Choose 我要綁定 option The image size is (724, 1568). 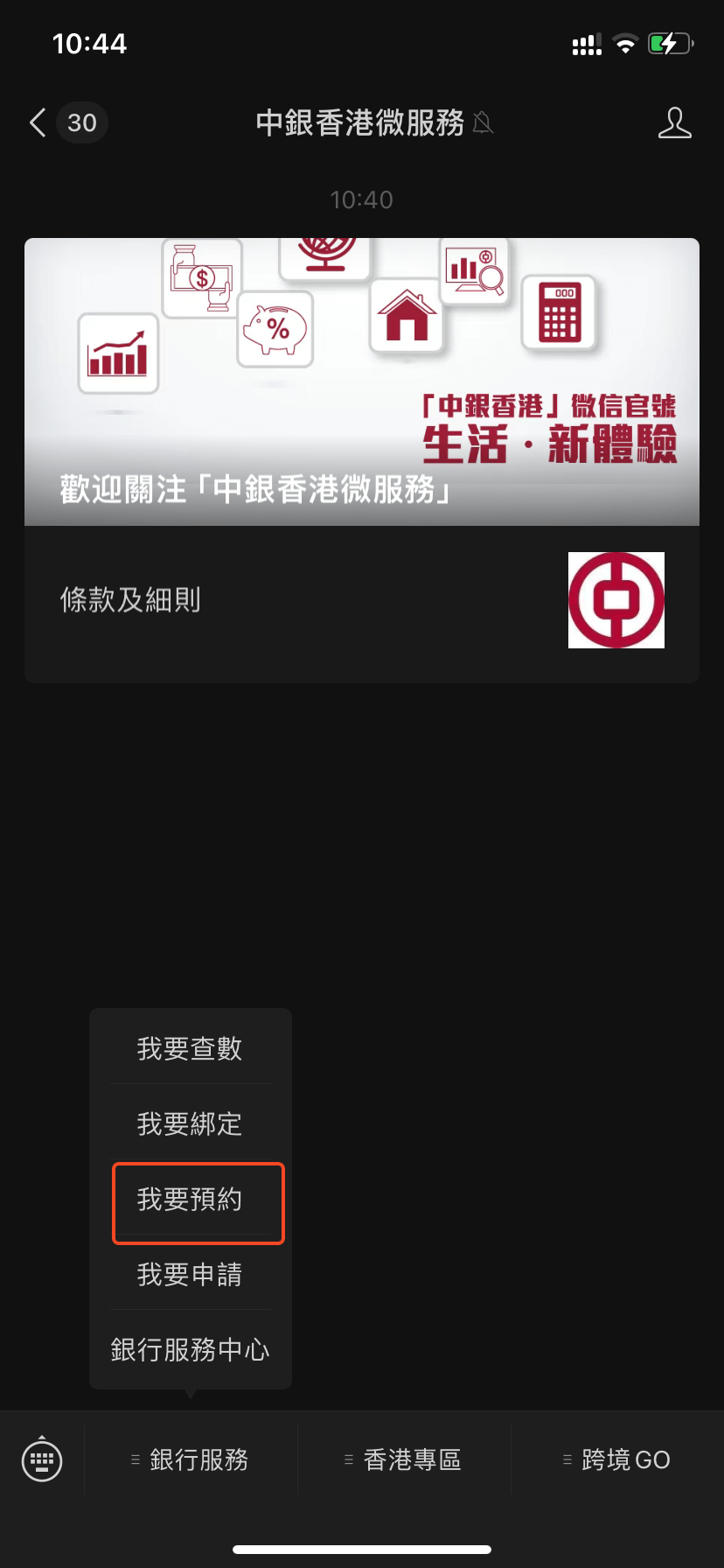coord(190,1123)
